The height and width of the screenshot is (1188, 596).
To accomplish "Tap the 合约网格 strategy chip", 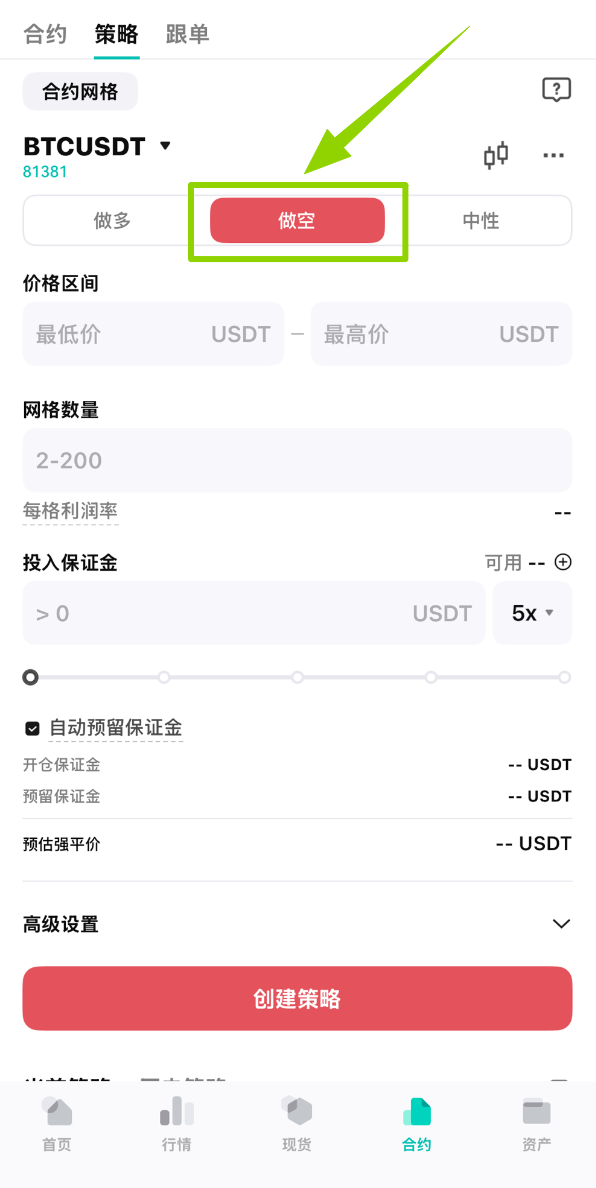I will click(x=80, y=92).
